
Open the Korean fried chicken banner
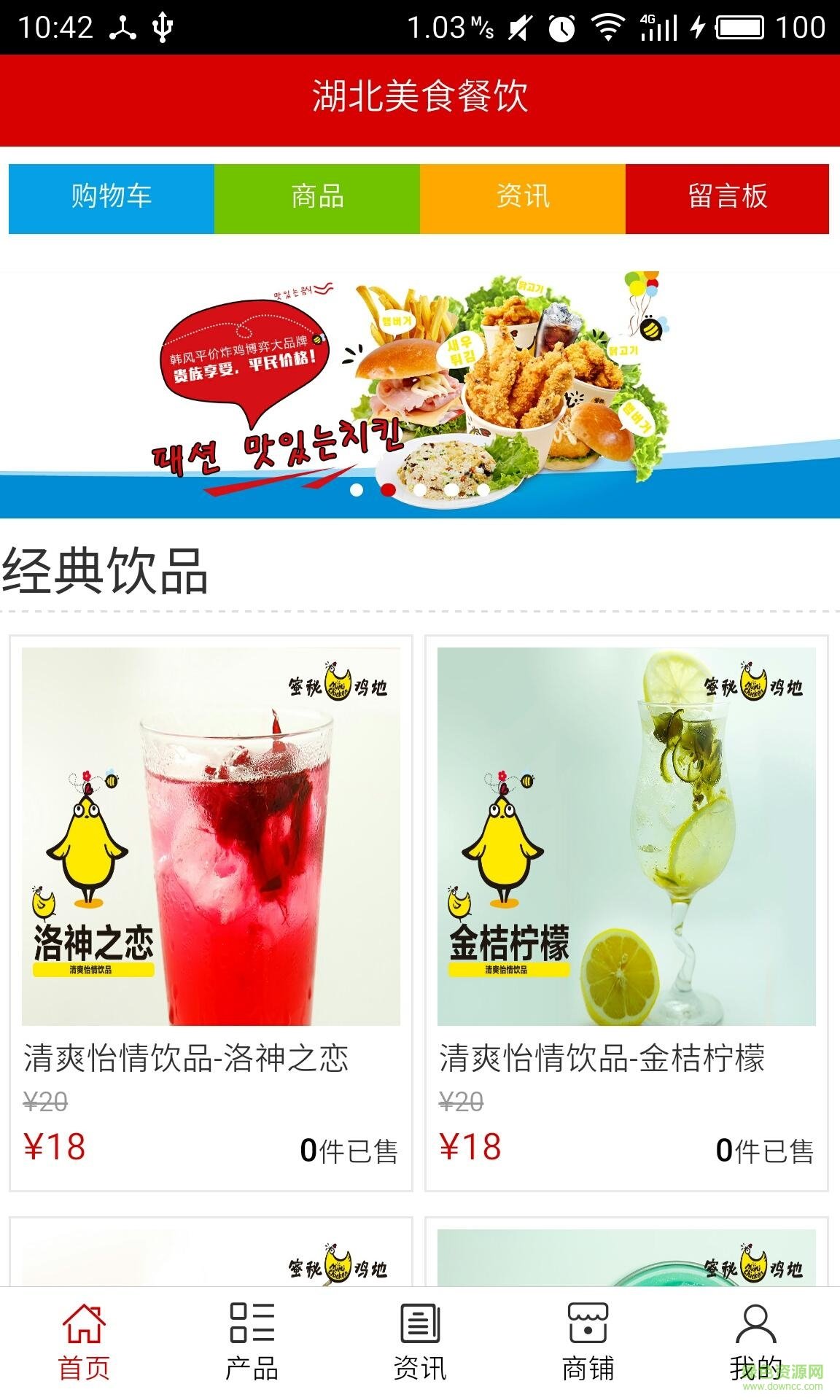coord(420,394)
